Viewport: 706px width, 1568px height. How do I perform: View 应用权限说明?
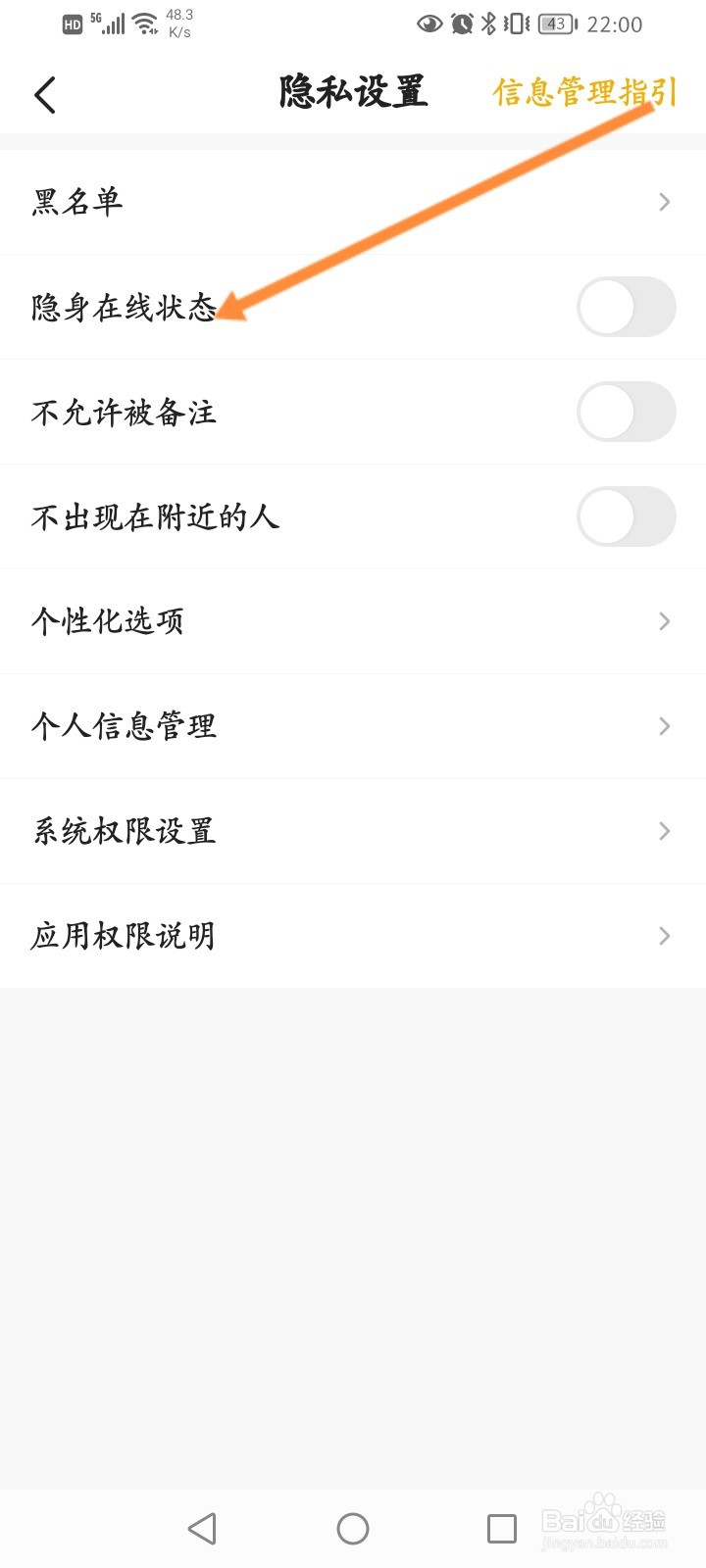click(x=353, y=936)
